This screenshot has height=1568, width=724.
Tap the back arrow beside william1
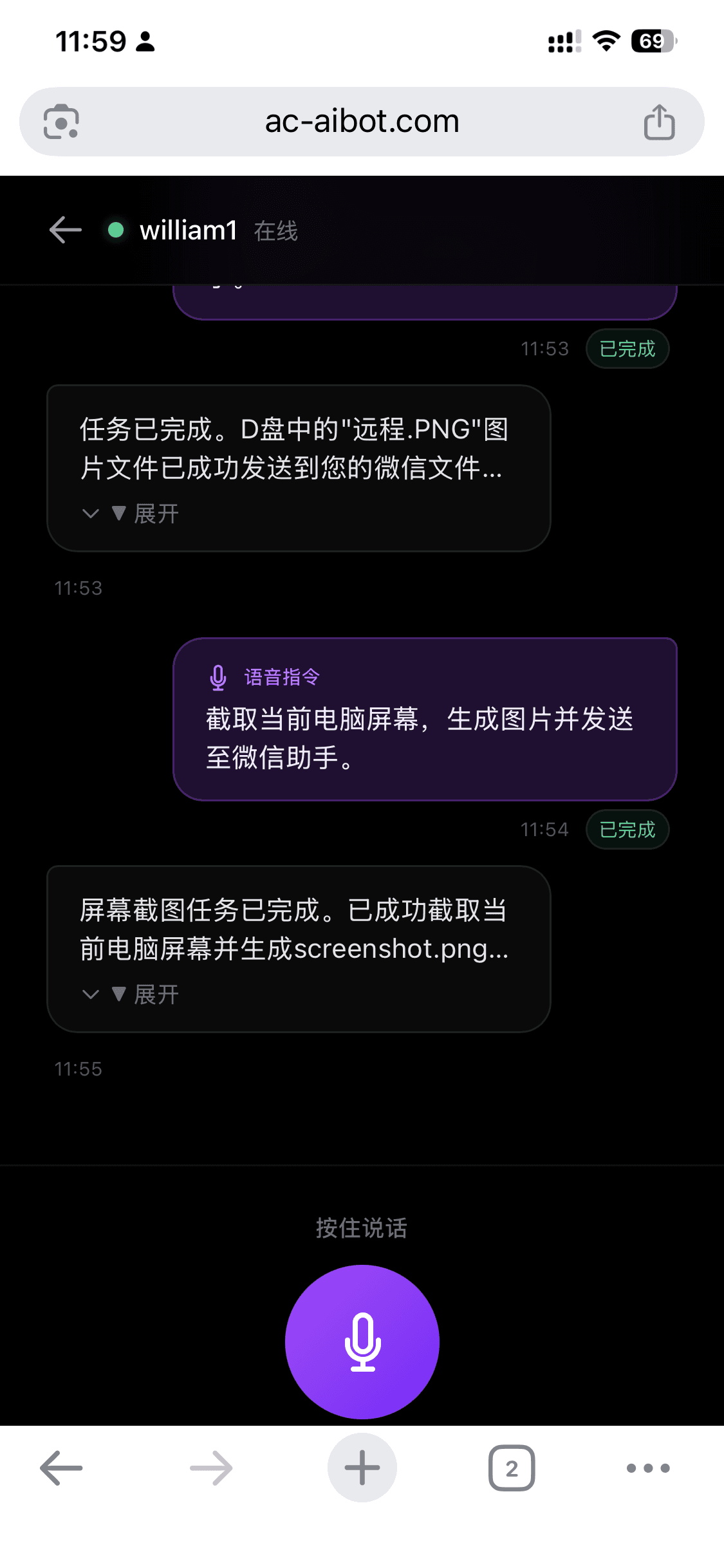coord(64,230)
